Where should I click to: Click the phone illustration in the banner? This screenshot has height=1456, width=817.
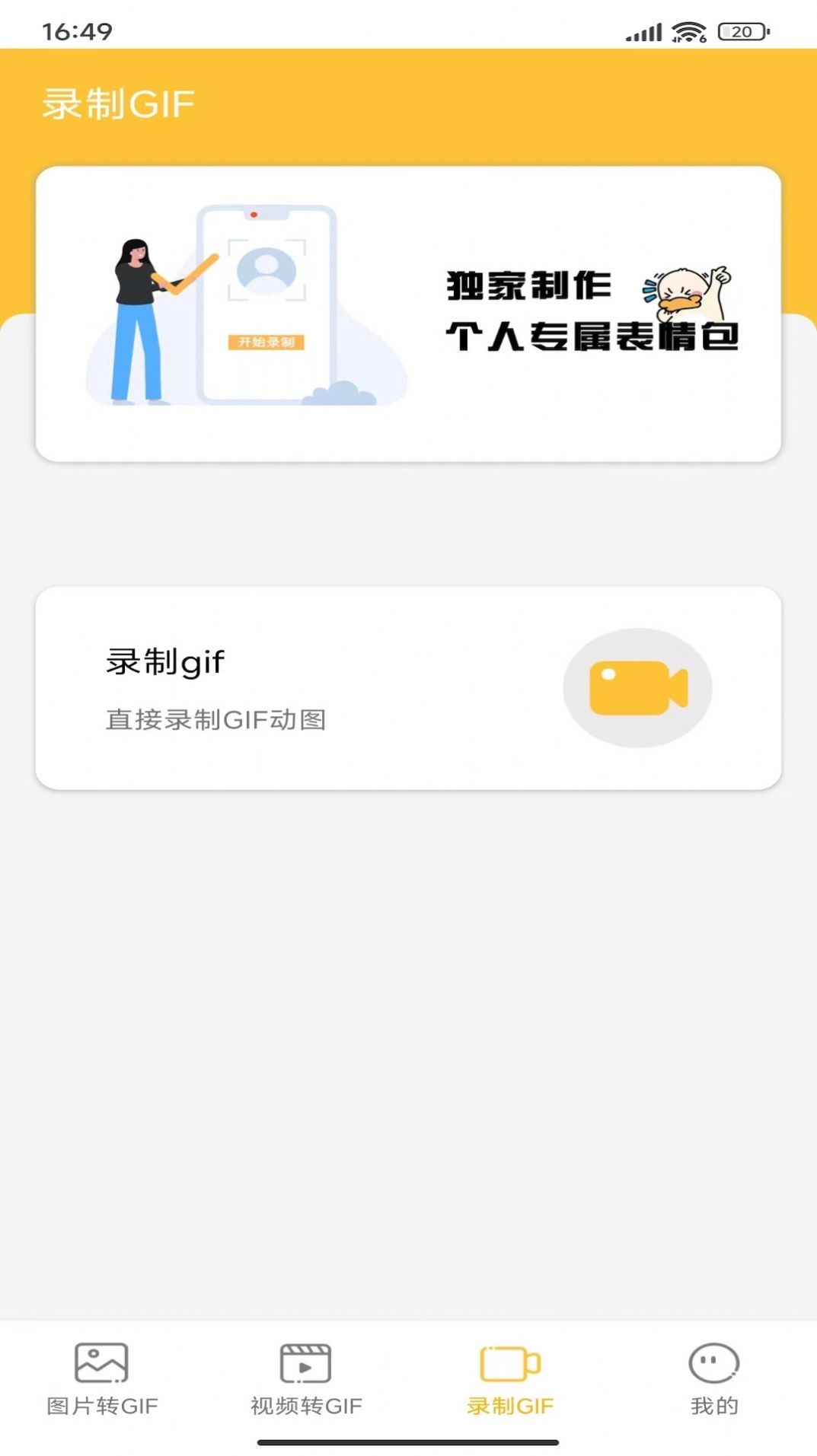point(264,304)
